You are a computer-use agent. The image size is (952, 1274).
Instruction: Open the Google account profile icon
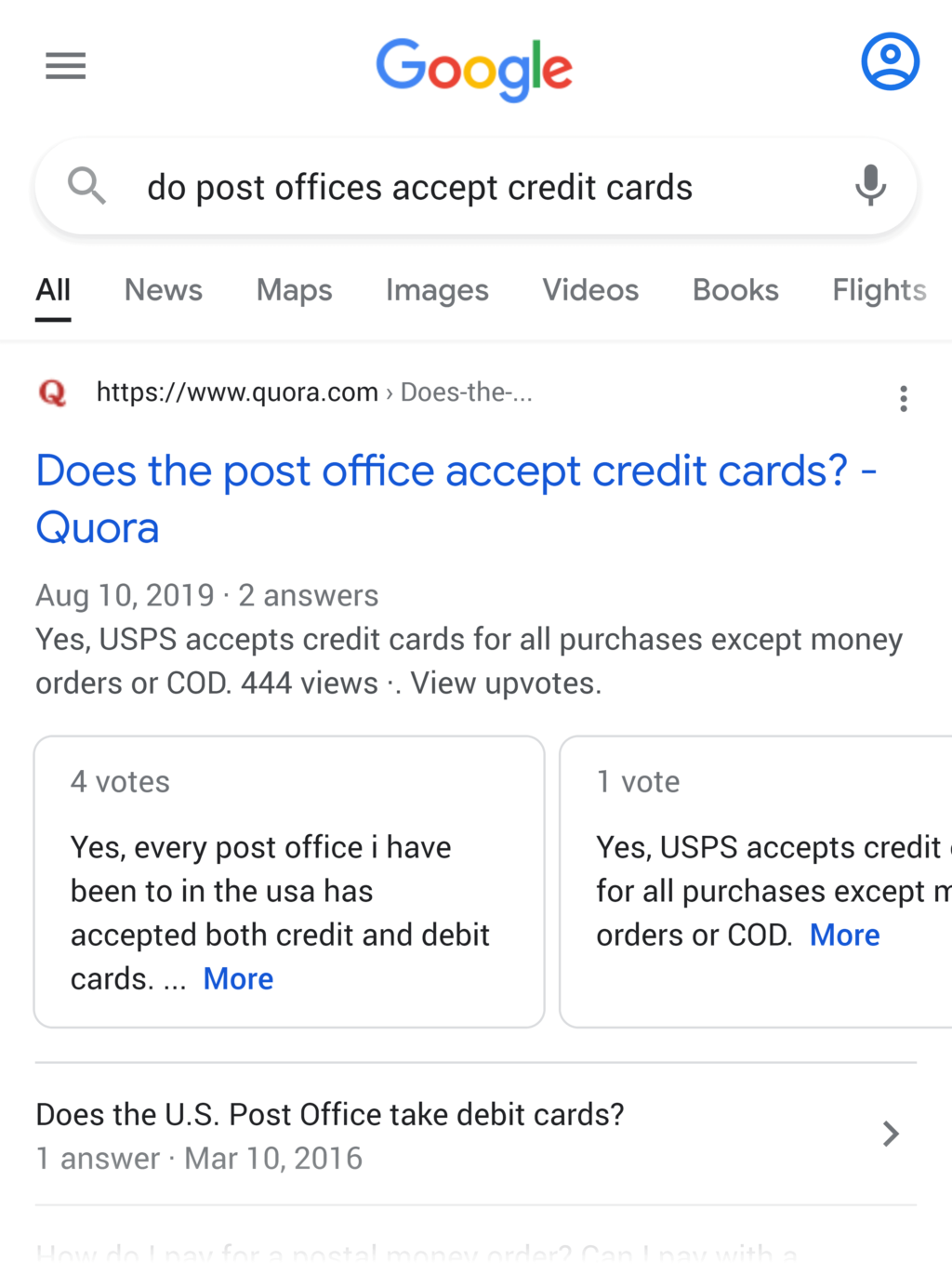[x=890, y=61]
